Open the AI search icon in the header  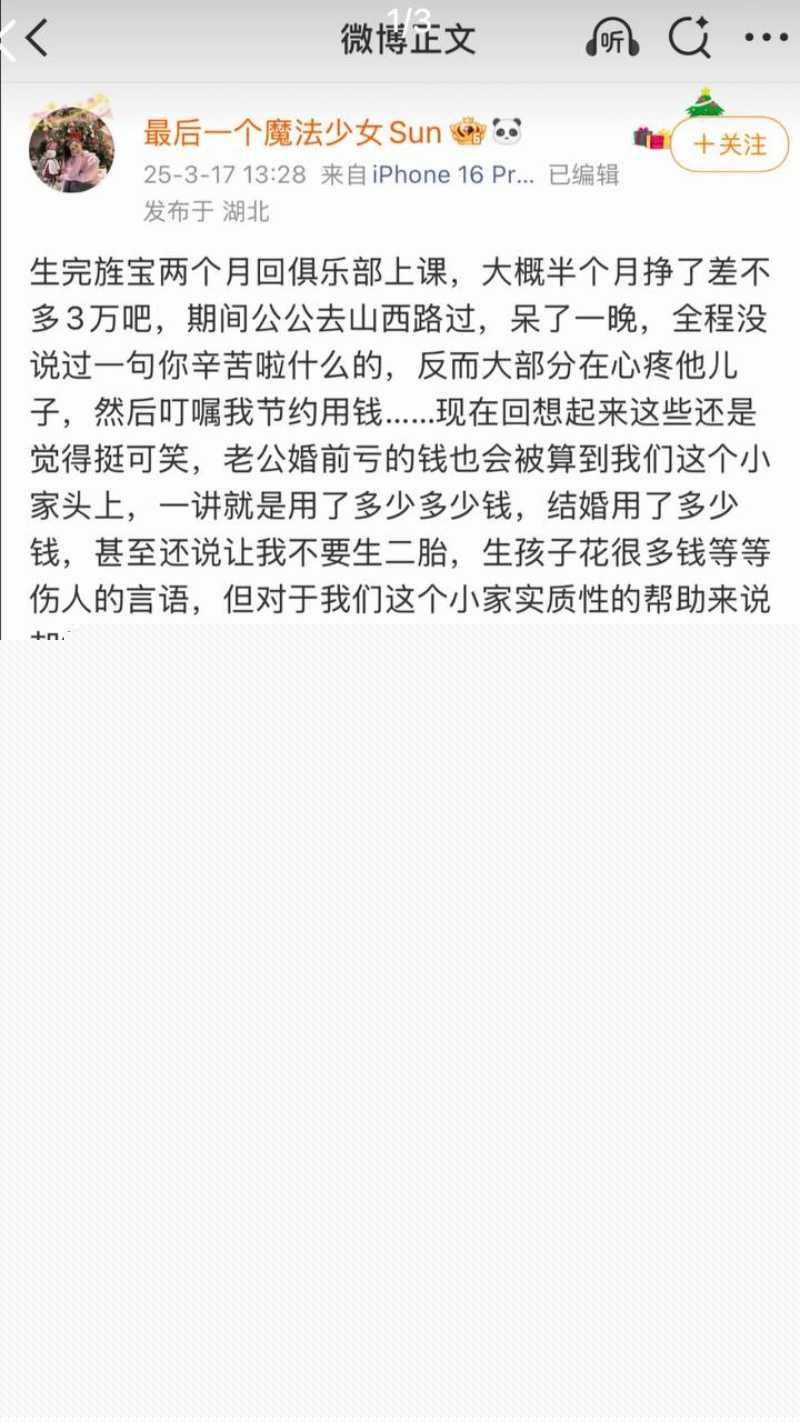tap(688, 38)
